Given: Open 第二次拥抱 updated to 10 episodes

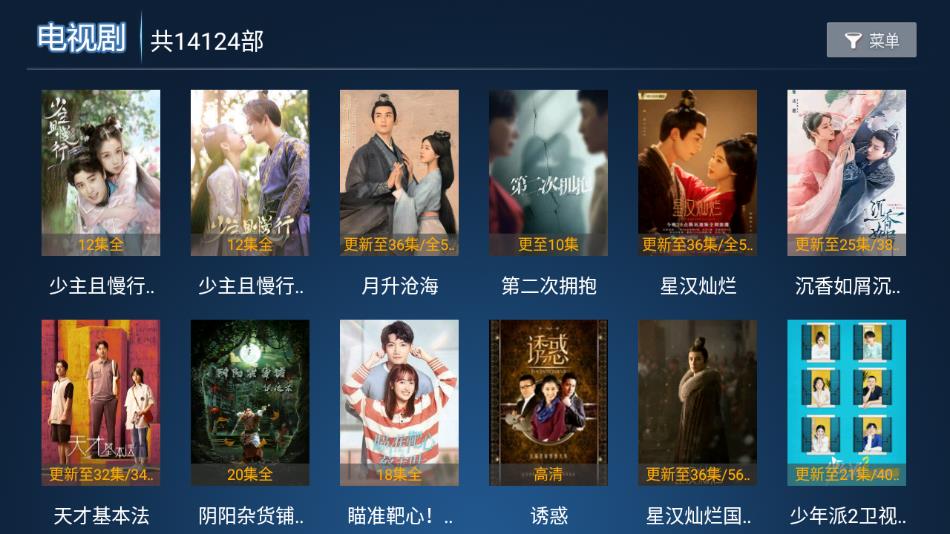Looking at the screenshot, I should pos(548,173).
